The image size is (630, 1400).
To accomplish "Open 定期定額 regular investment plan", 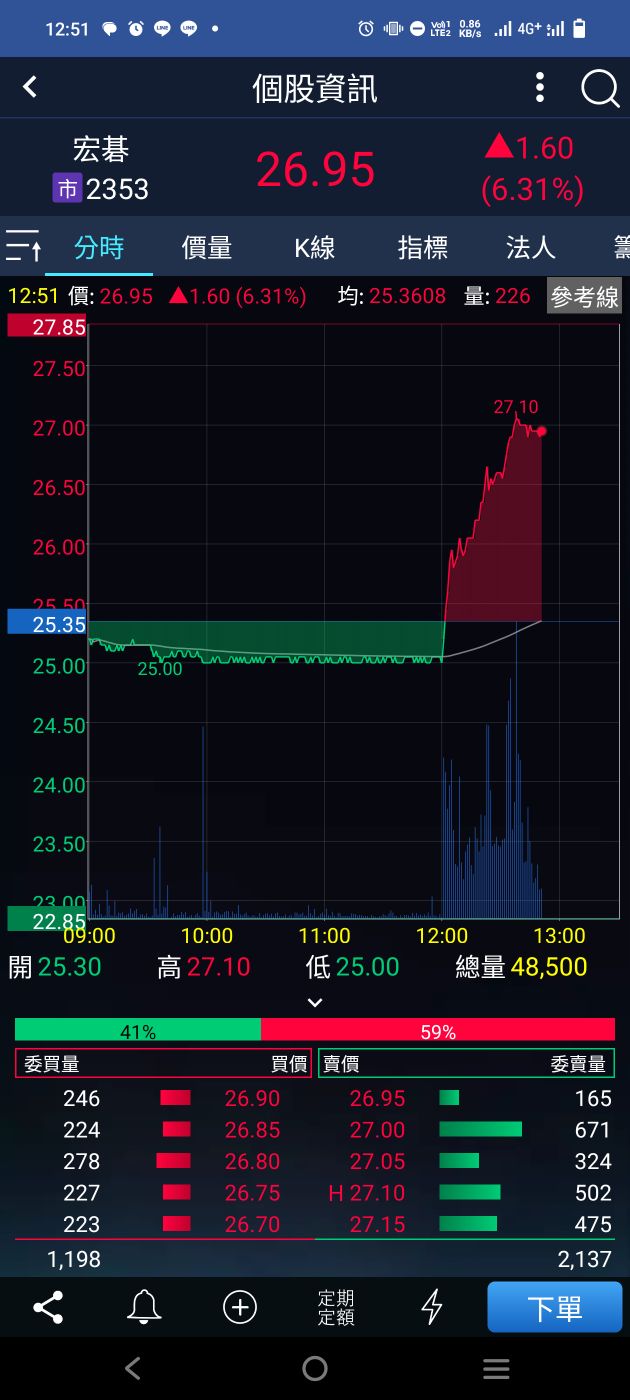I will point(336,1307).
